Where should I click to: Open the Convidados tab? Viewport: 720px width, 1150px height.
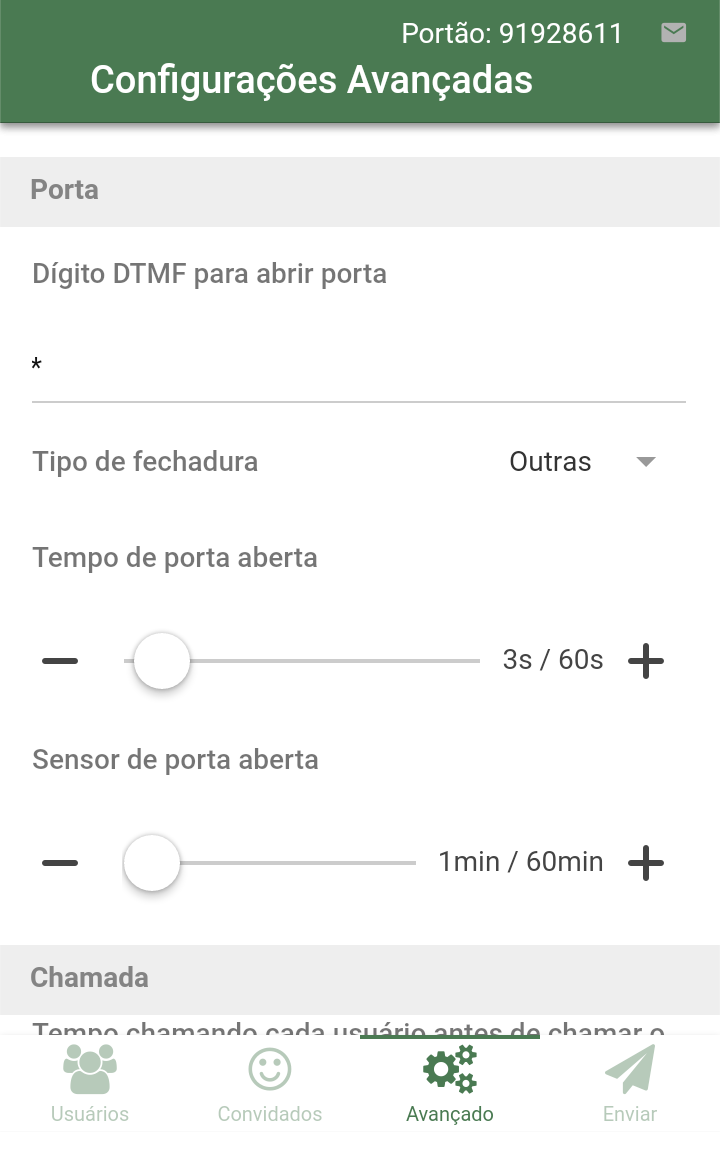[270, 1084]
